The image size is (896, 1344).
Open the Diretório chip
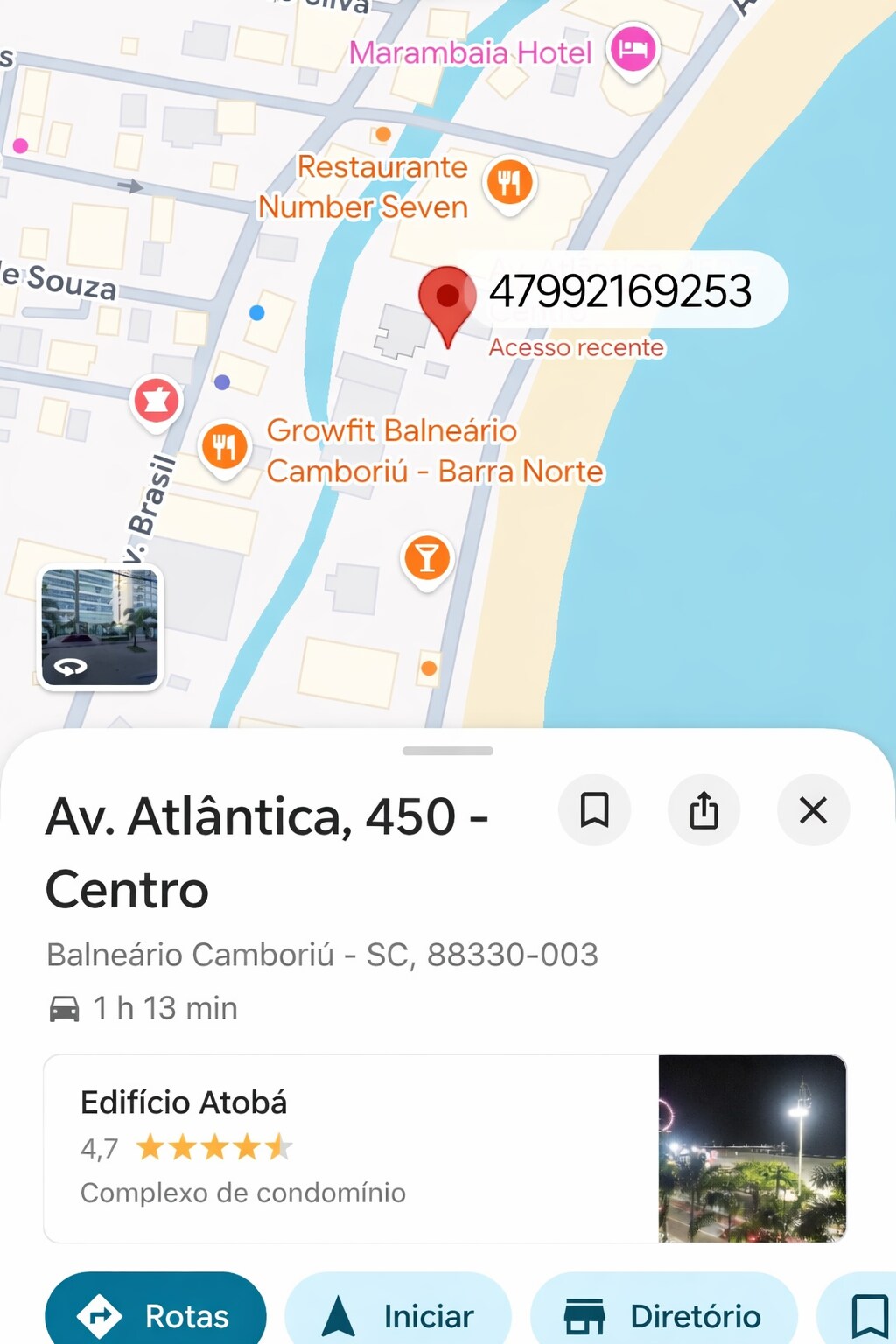(663, 1314)
